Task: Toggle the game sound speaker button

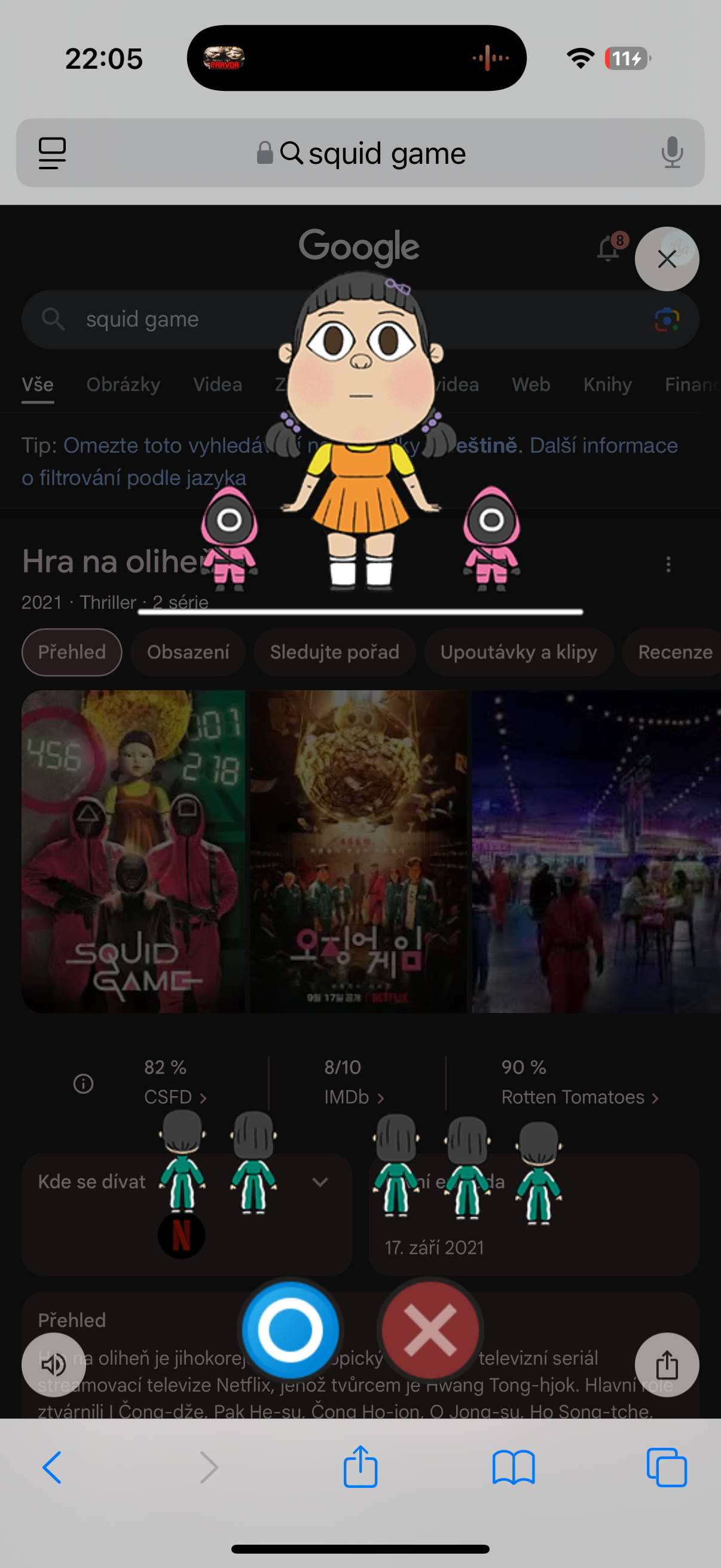Action: pos(54,1365)
